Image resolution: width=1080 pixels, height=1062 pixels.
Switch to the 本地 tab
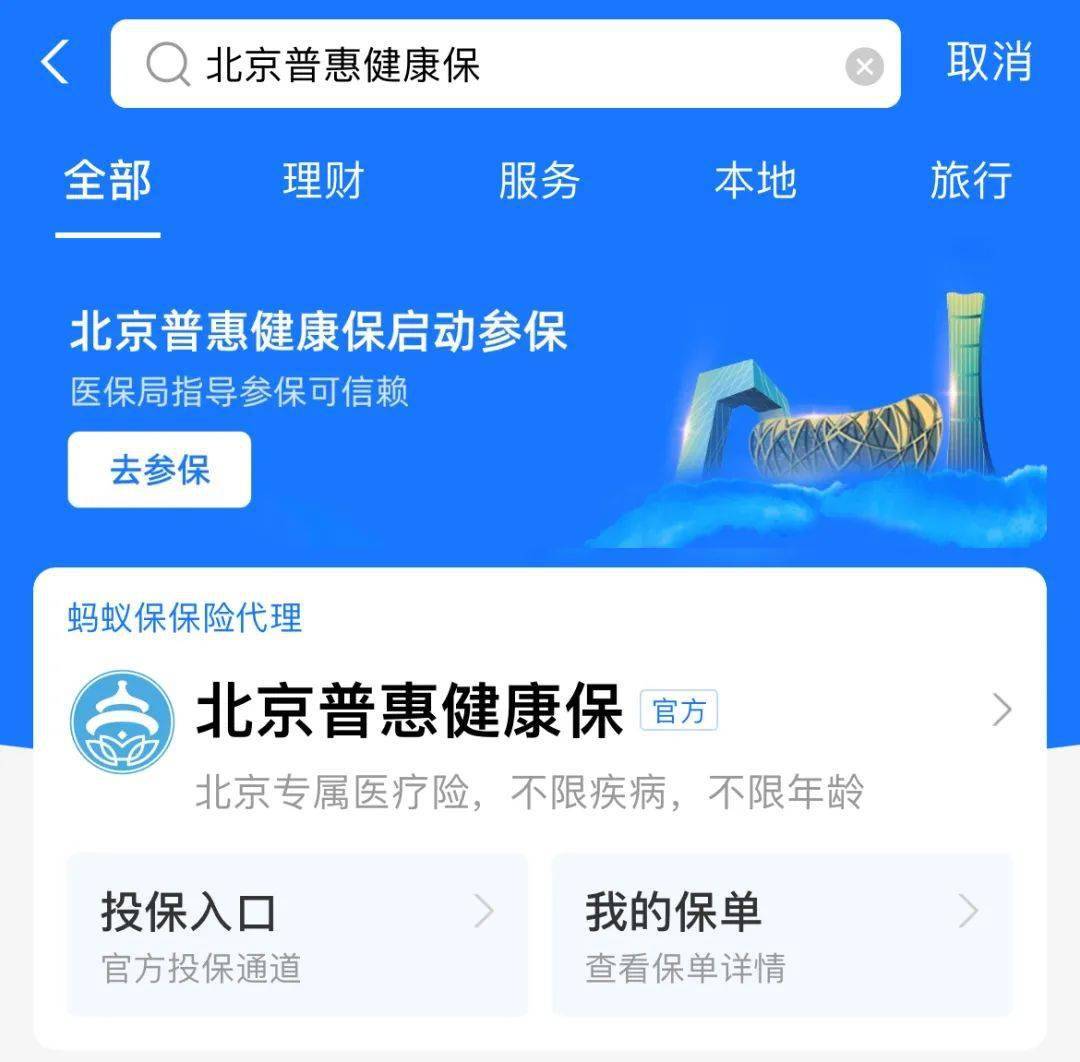coord(755,182)
